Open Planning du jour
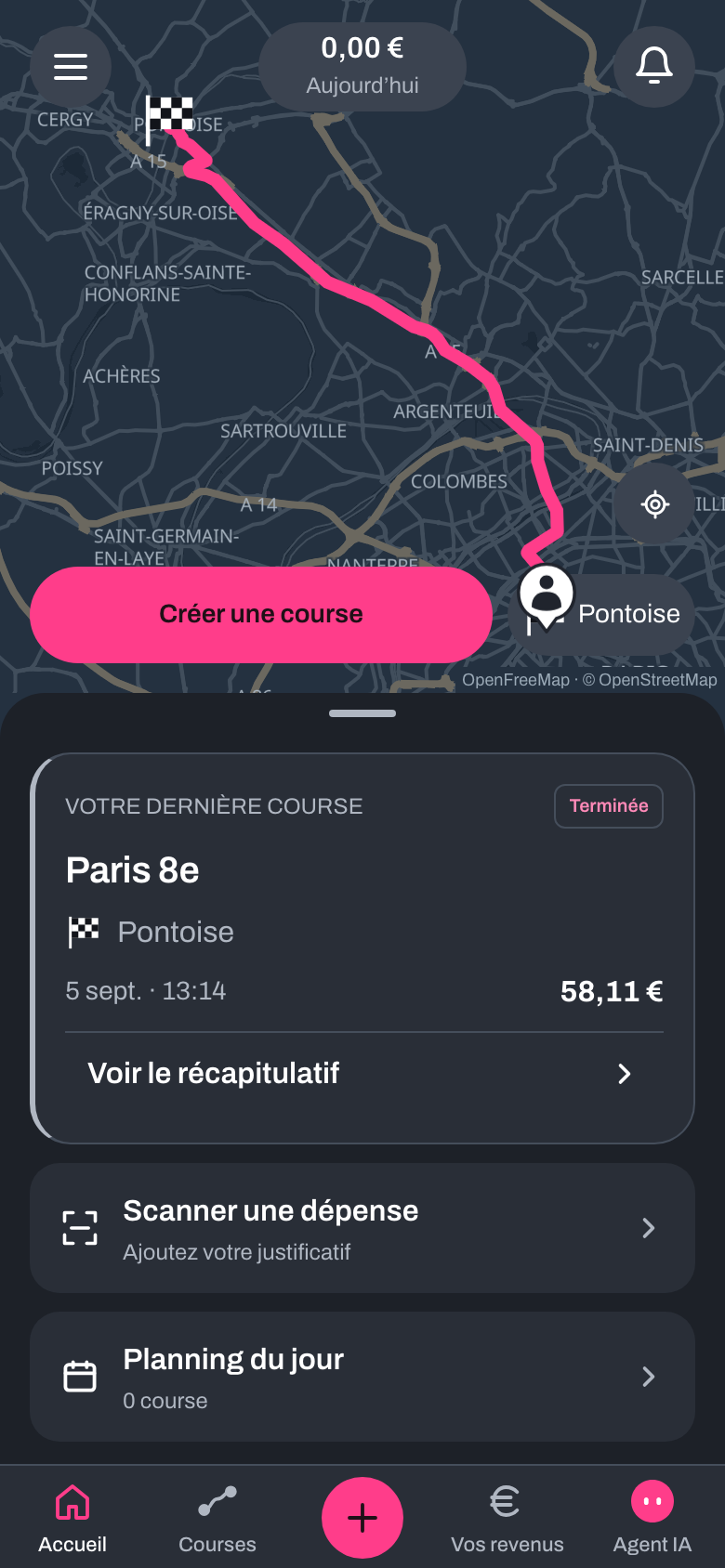 tap(362, 1377)
